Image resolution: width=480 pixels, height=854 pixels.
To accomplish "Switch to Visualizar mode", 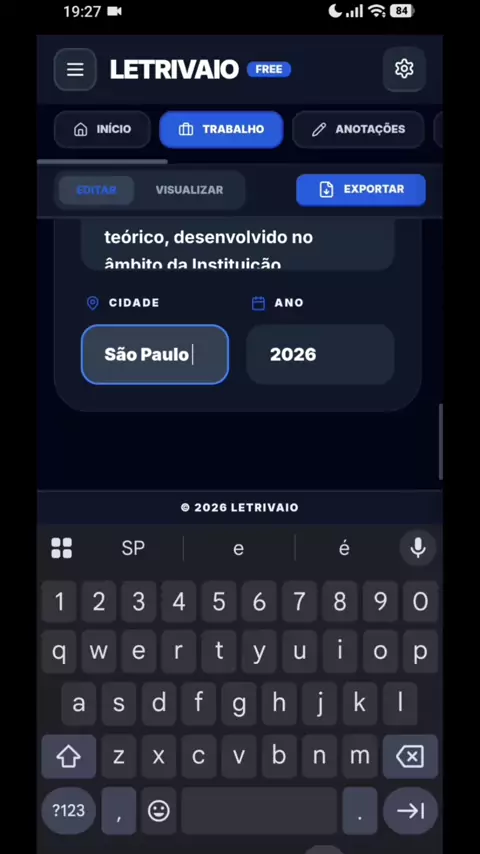I will point(189,190).
